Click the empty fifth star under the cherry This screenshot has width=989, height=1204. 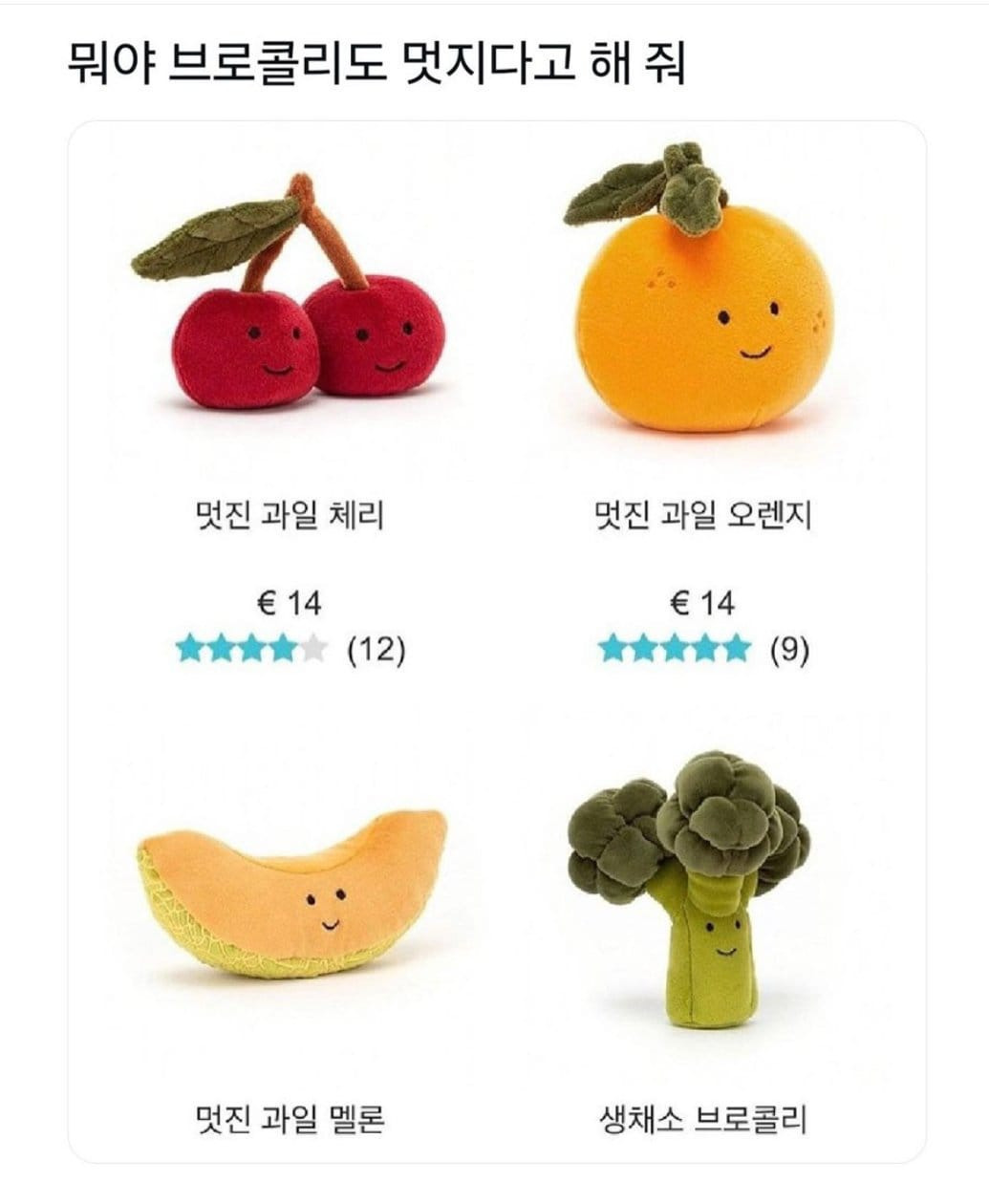pos(314,648)
